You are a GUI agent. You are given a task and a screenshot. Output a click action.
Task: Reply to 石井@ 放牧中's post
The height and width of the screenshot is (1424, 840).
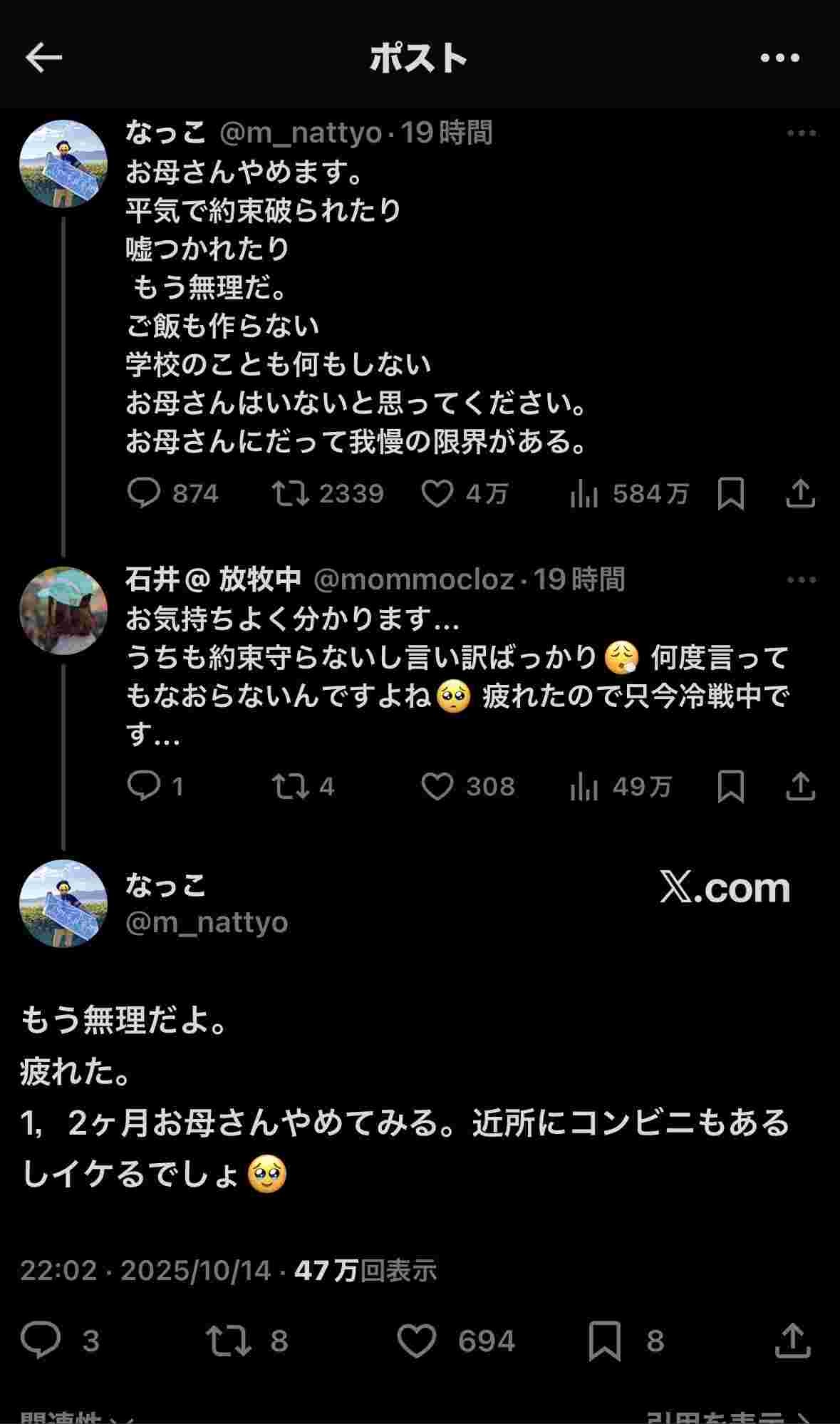143,786
